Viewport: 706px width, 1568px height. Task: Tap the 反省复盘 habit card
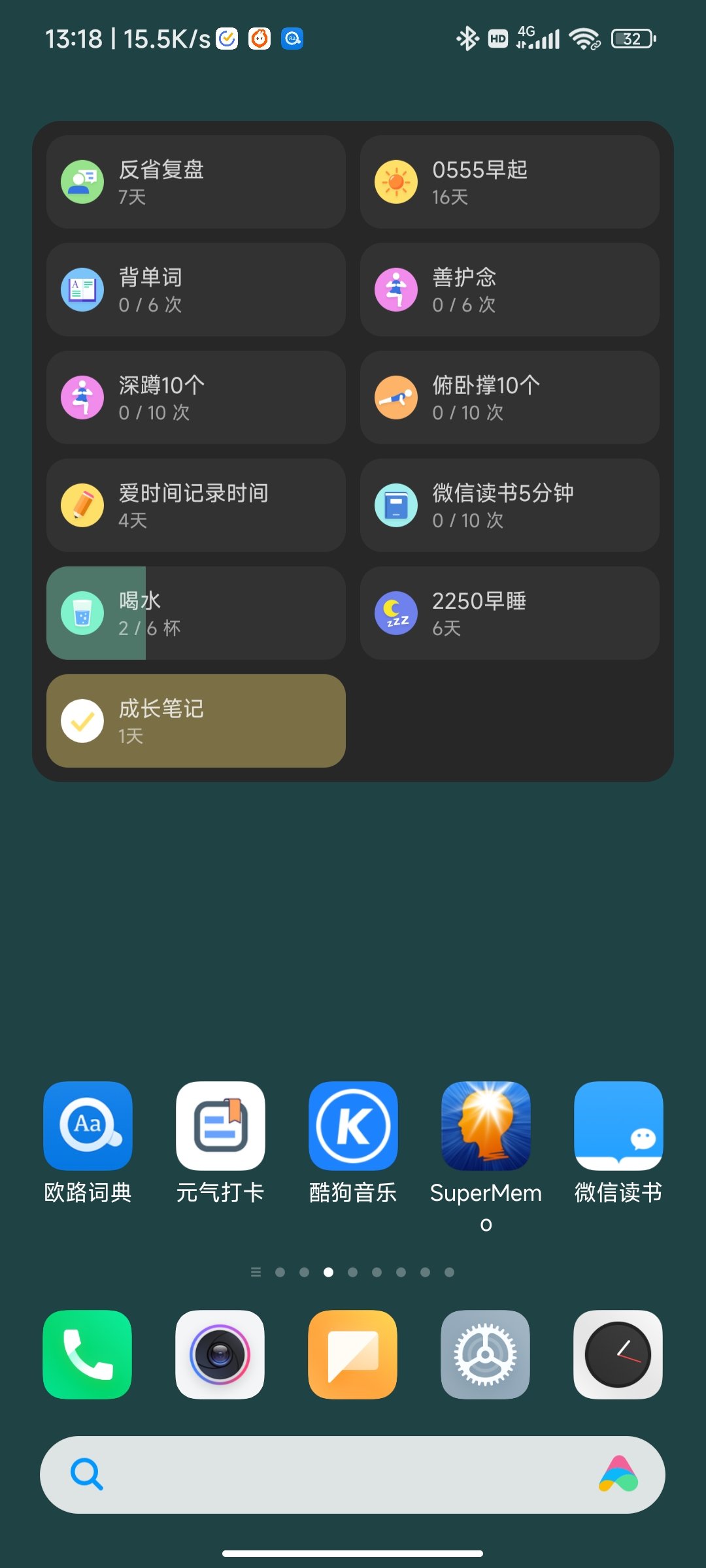(195, 182)
